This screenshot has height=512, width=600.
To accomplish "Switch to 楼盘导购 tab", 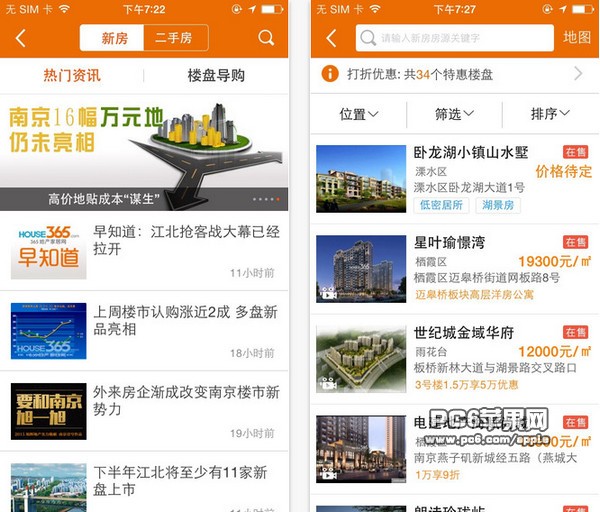I will point(216,76).
